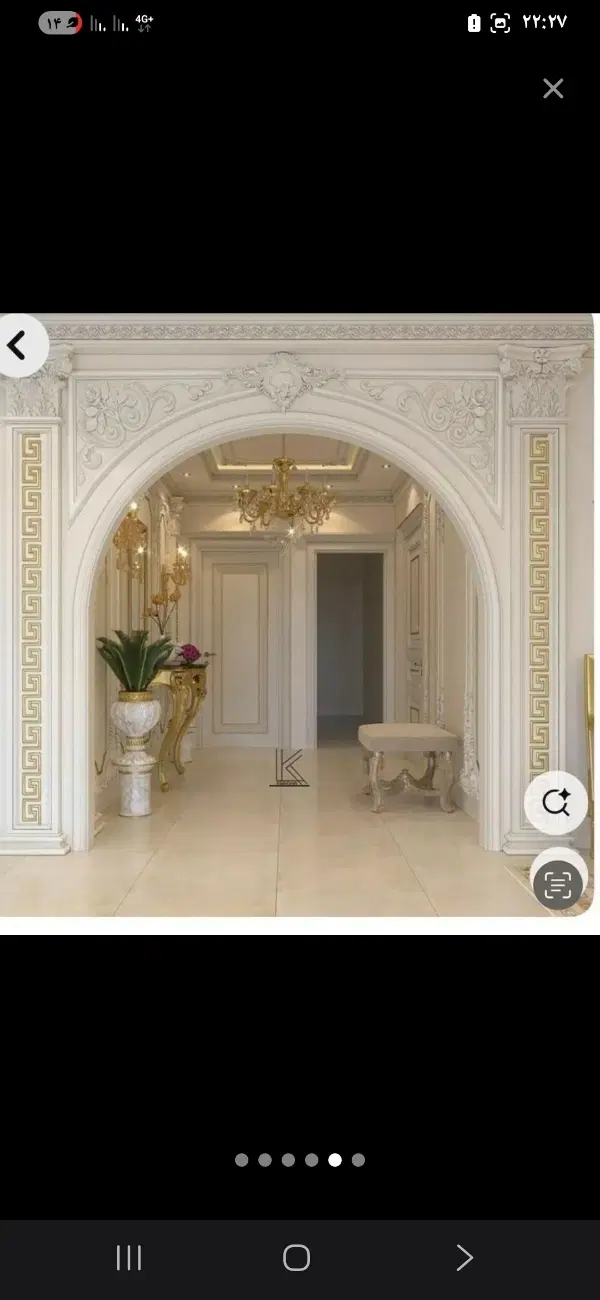Image resolution: width=600 pixels, height=1300 pixels.
Task: Open recent apps from the navigation bar
Action: click(129, 1258)
